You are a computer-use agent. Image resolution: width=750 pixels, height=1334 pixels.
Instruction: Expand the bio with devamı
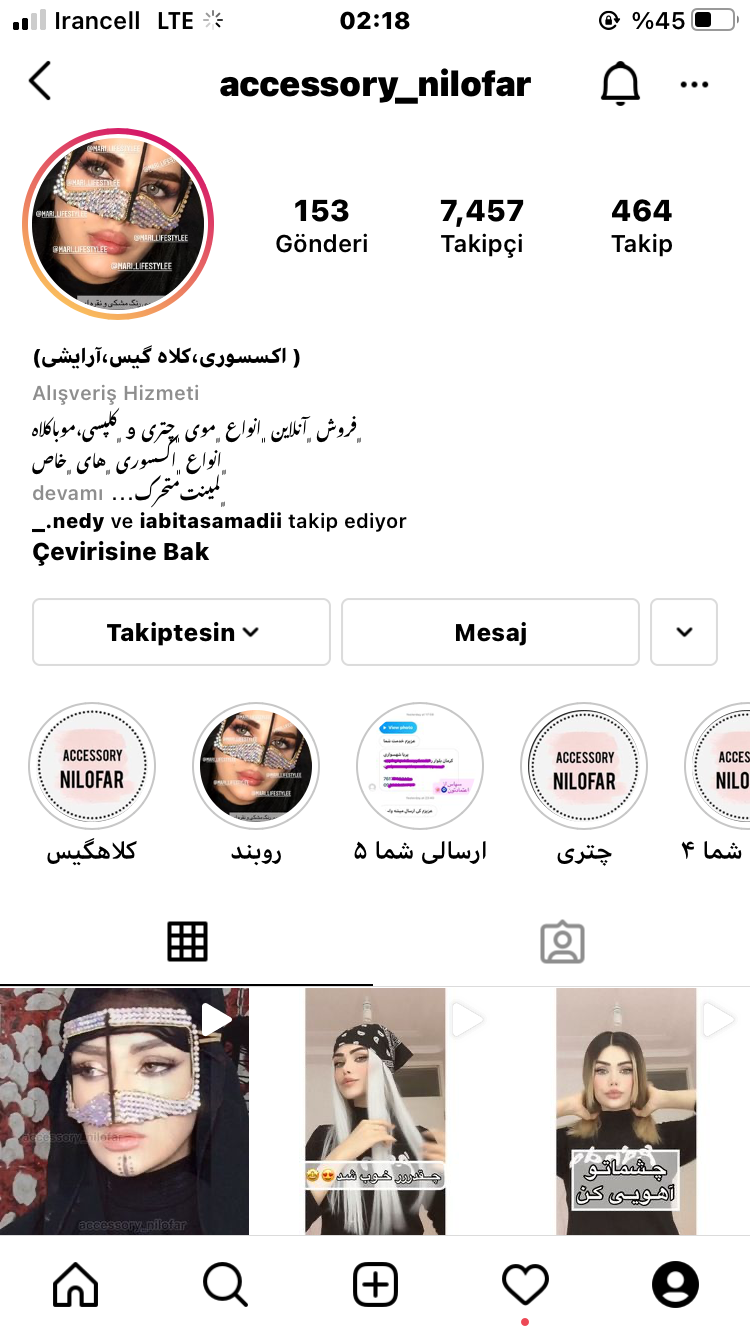tap(68, 493)
